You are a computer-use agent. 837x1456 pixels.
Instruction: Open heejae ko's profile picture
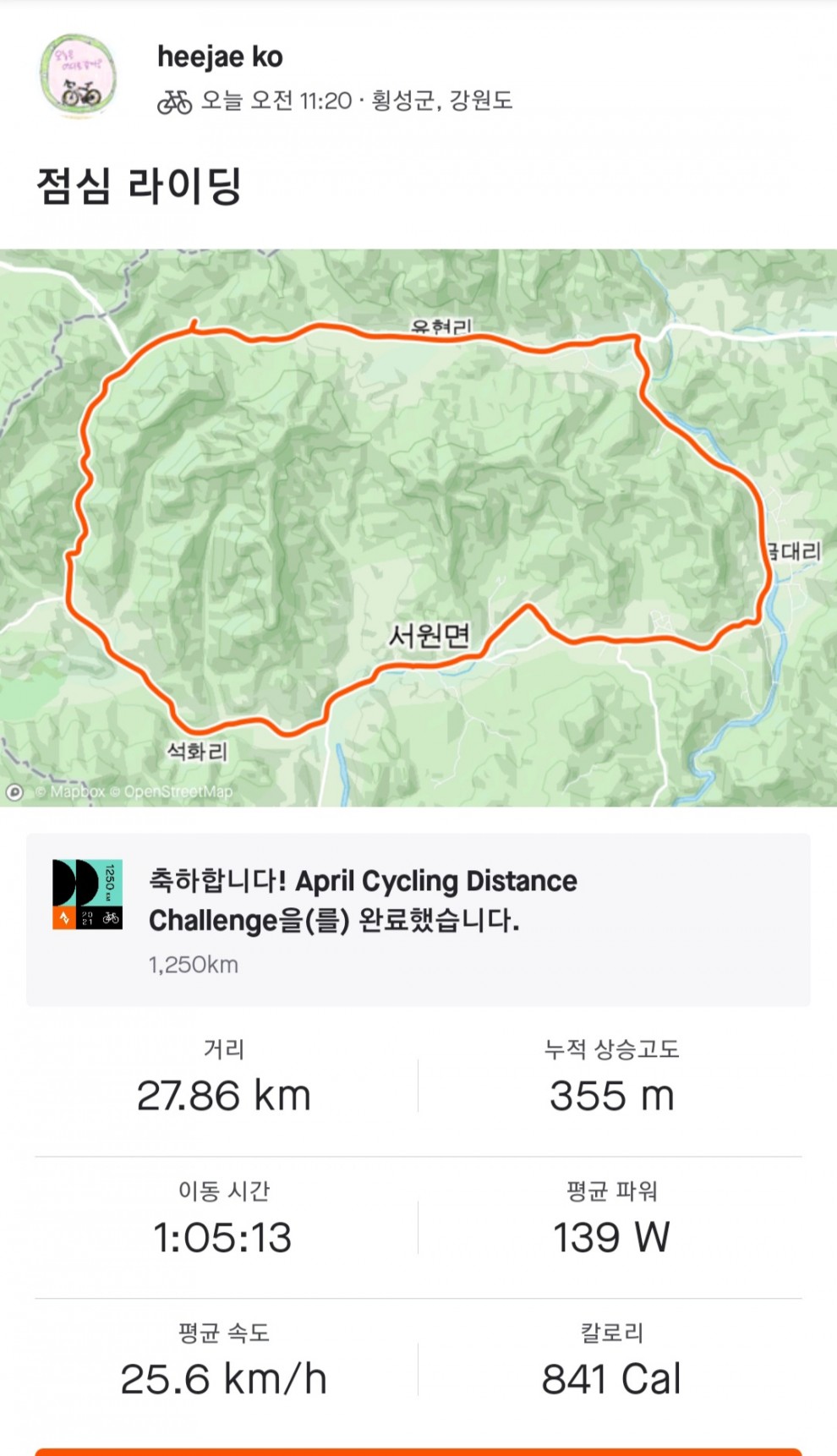[77, 77]
